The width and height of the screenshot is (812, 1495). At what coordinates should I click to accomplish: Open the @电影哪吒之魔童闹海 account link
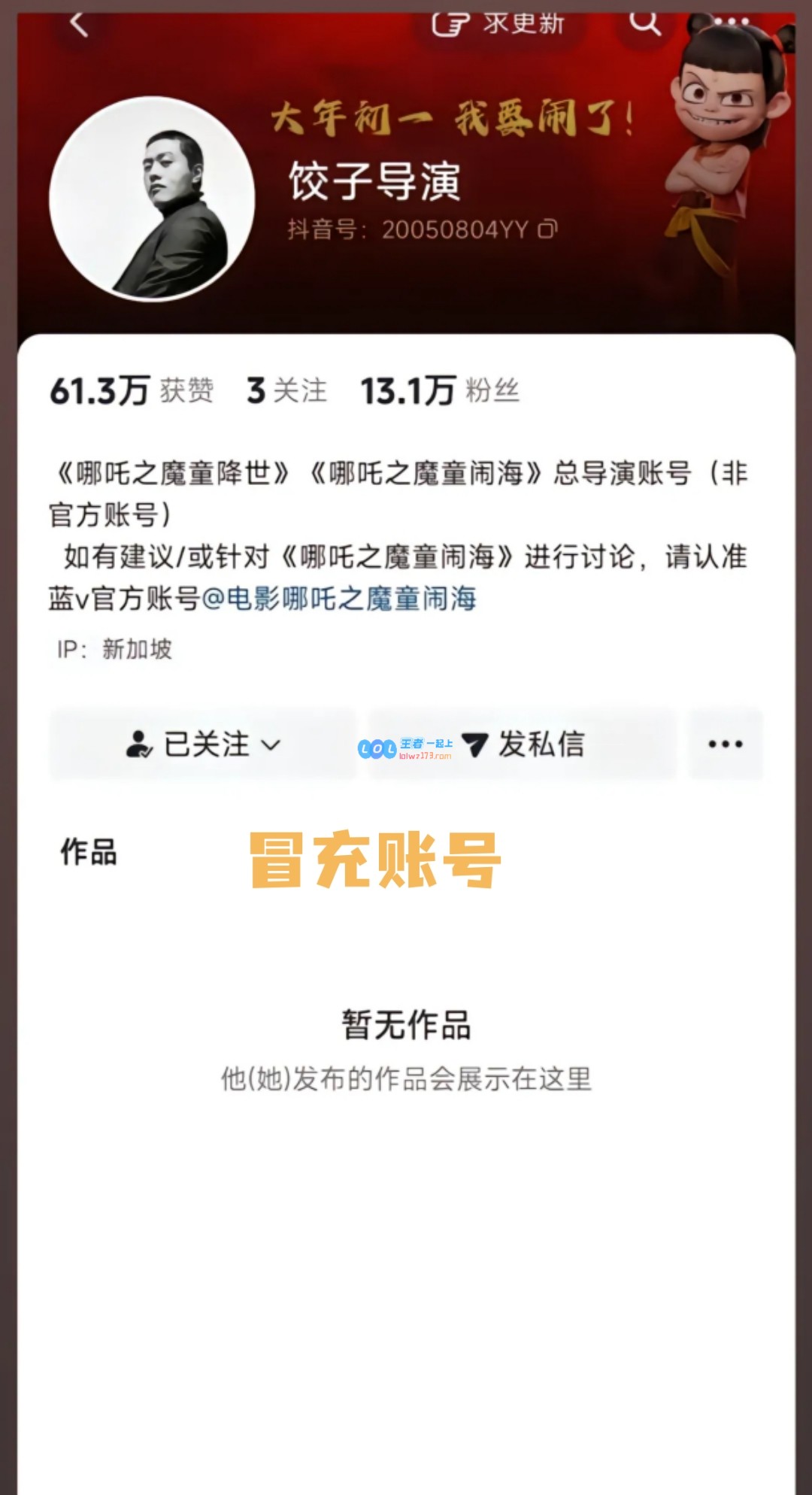pos(339,599)
